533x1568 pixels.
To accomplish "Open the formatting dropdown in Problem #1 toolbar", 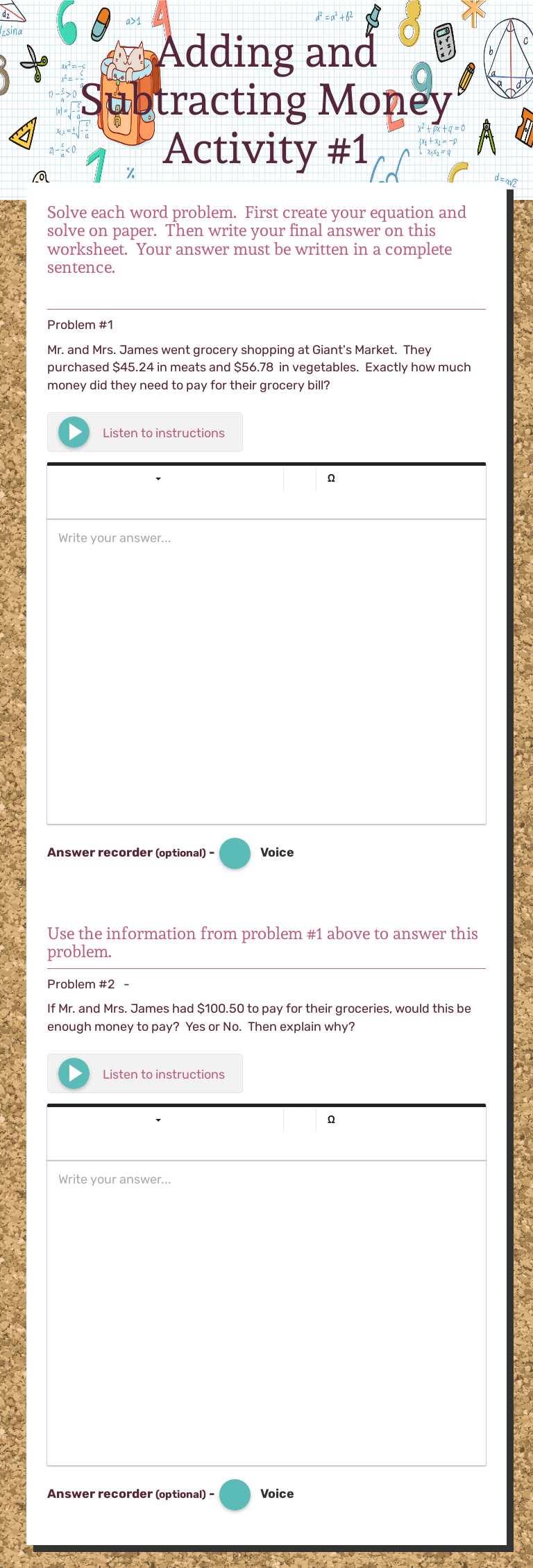I will pyautogui.click(x=158, y=478).
